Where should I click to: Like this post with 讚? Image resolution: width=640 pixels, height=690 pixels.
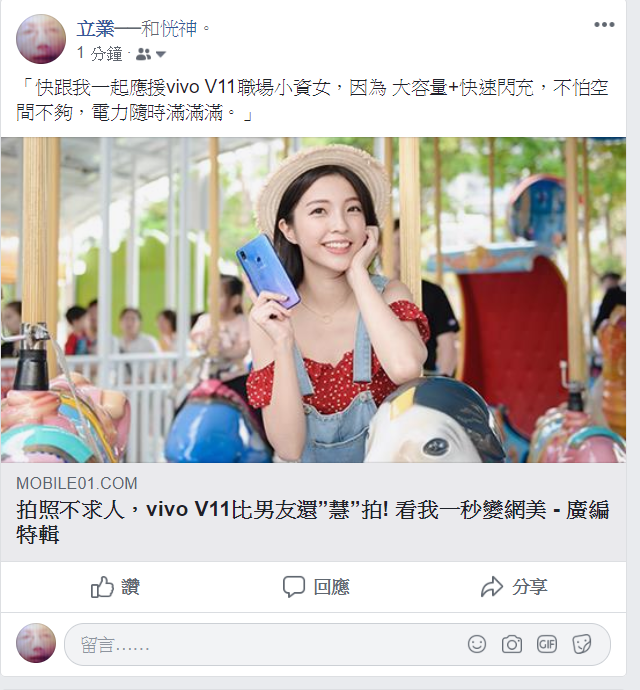point(115,587)
